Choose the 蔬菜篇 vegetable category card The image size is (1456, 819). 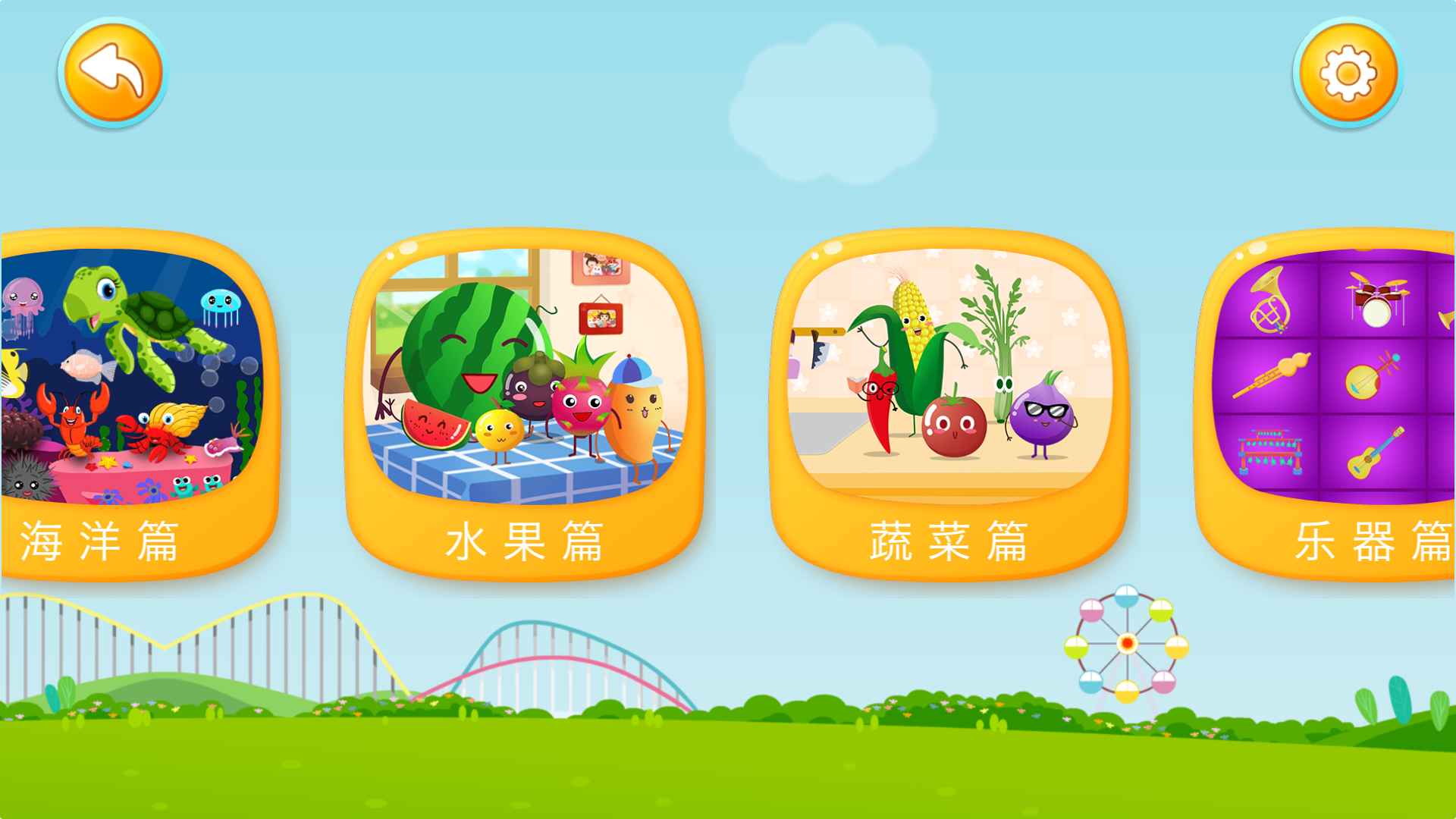pyautogui.click(x=949, y=405)
